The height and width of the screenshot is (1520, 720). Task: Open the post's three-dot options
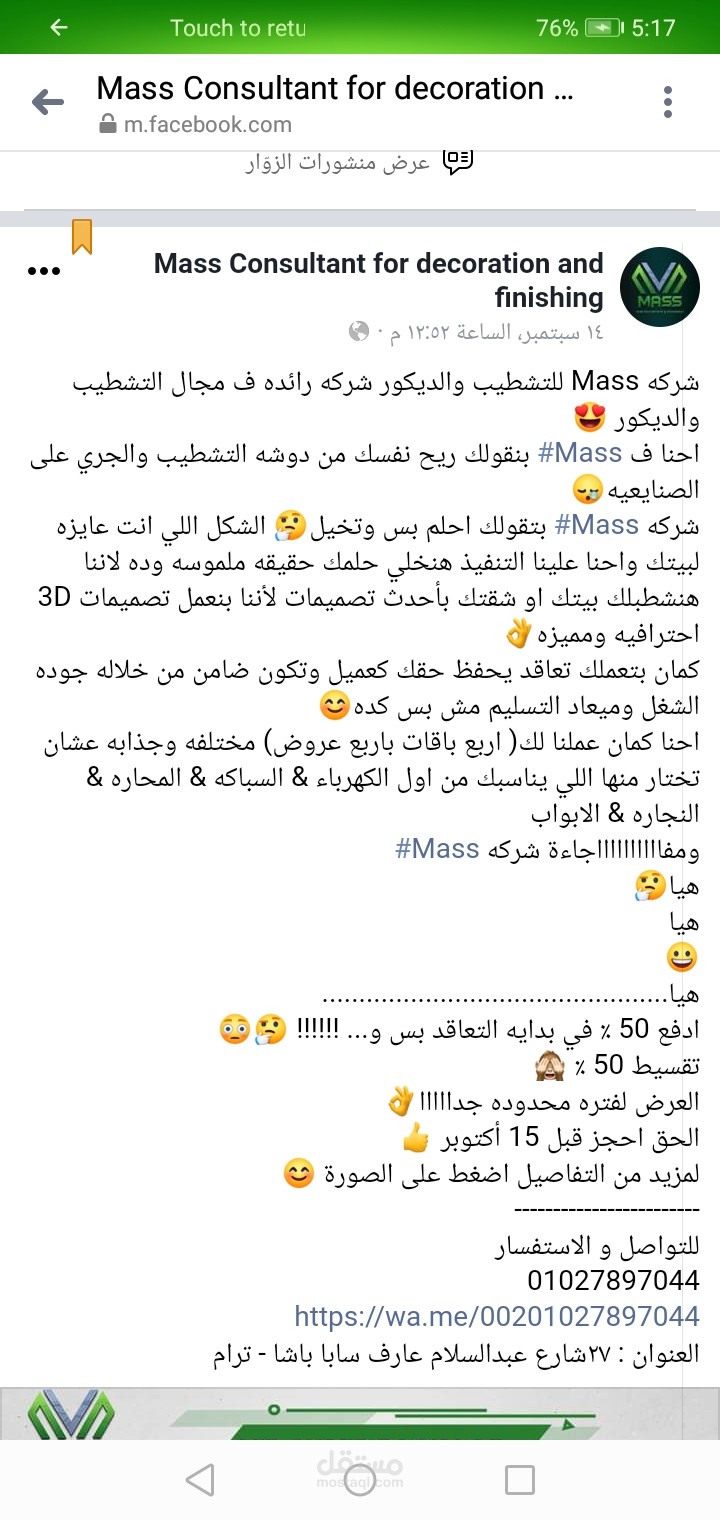44,272
